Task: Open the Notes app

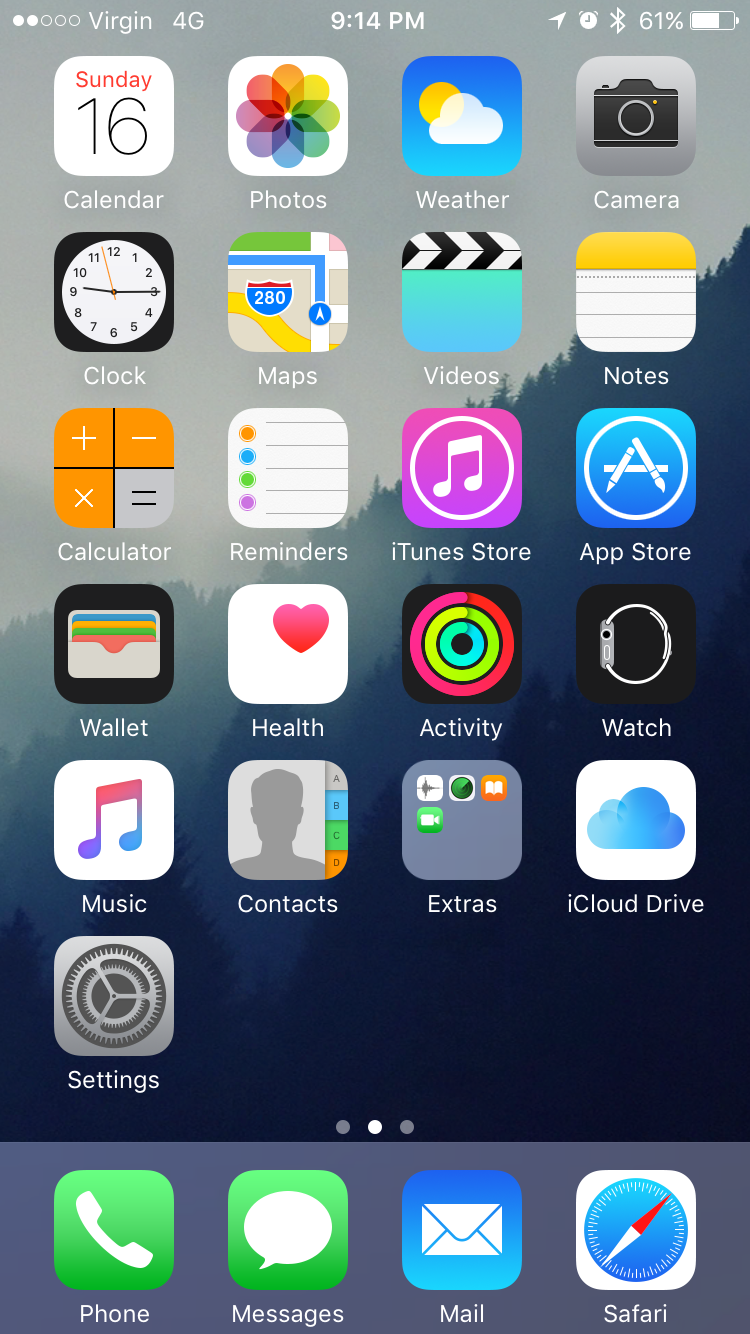Action: tap(636, 292)
